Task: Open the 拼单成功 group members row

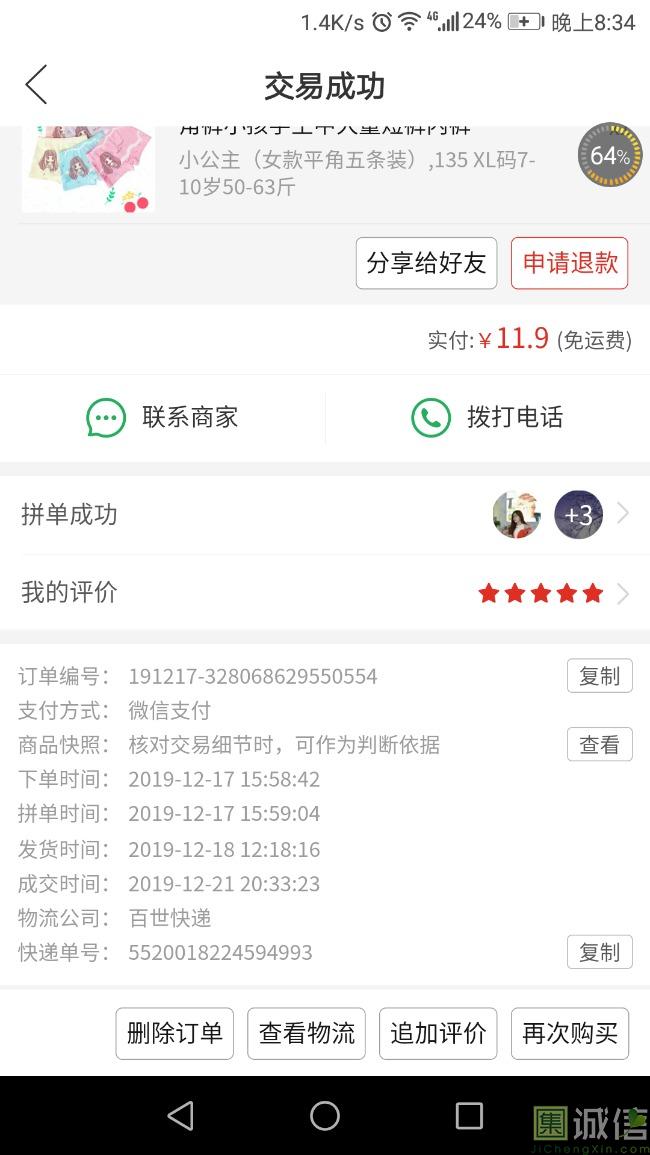Action: [325, 515]
